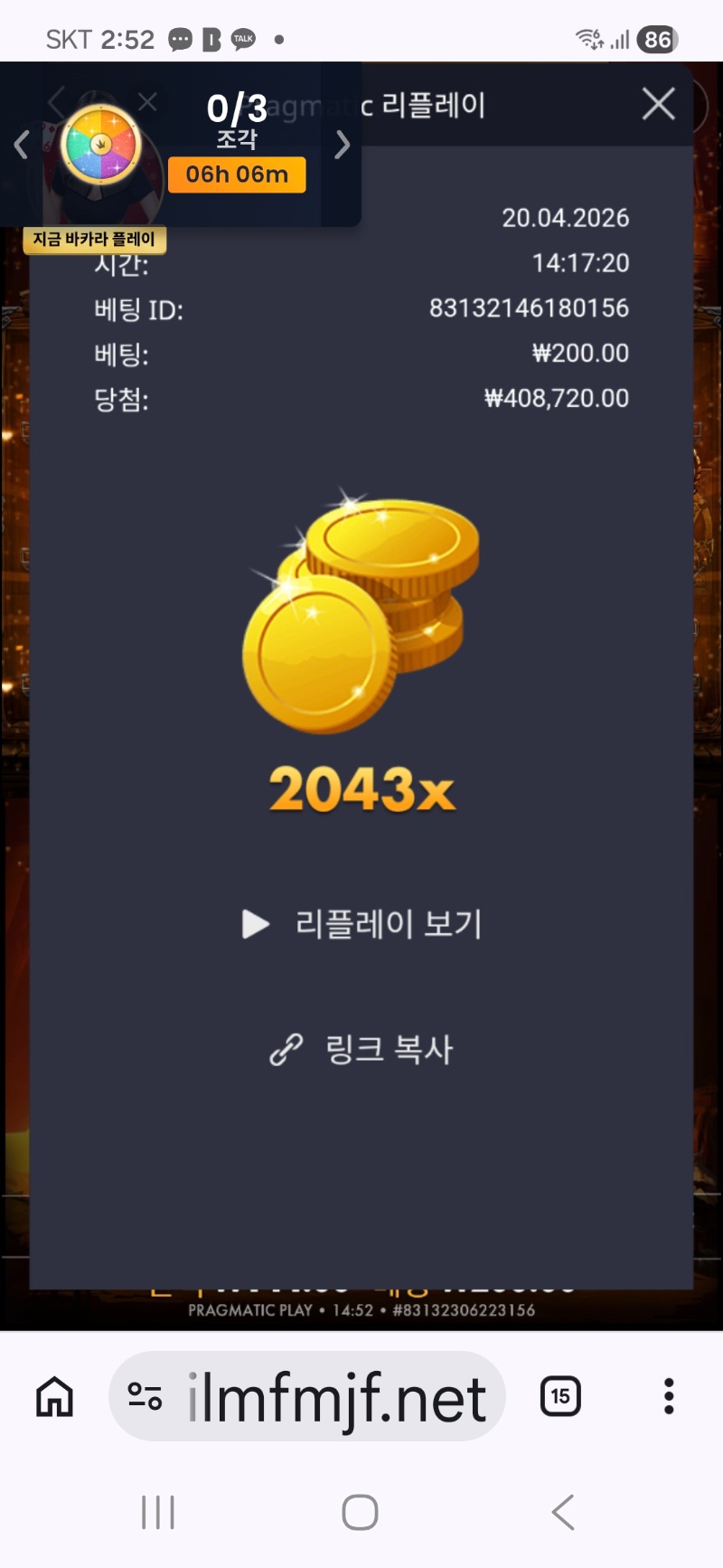
Task: Open the browser tab switcher showing 15
Action: point(560,1396)
